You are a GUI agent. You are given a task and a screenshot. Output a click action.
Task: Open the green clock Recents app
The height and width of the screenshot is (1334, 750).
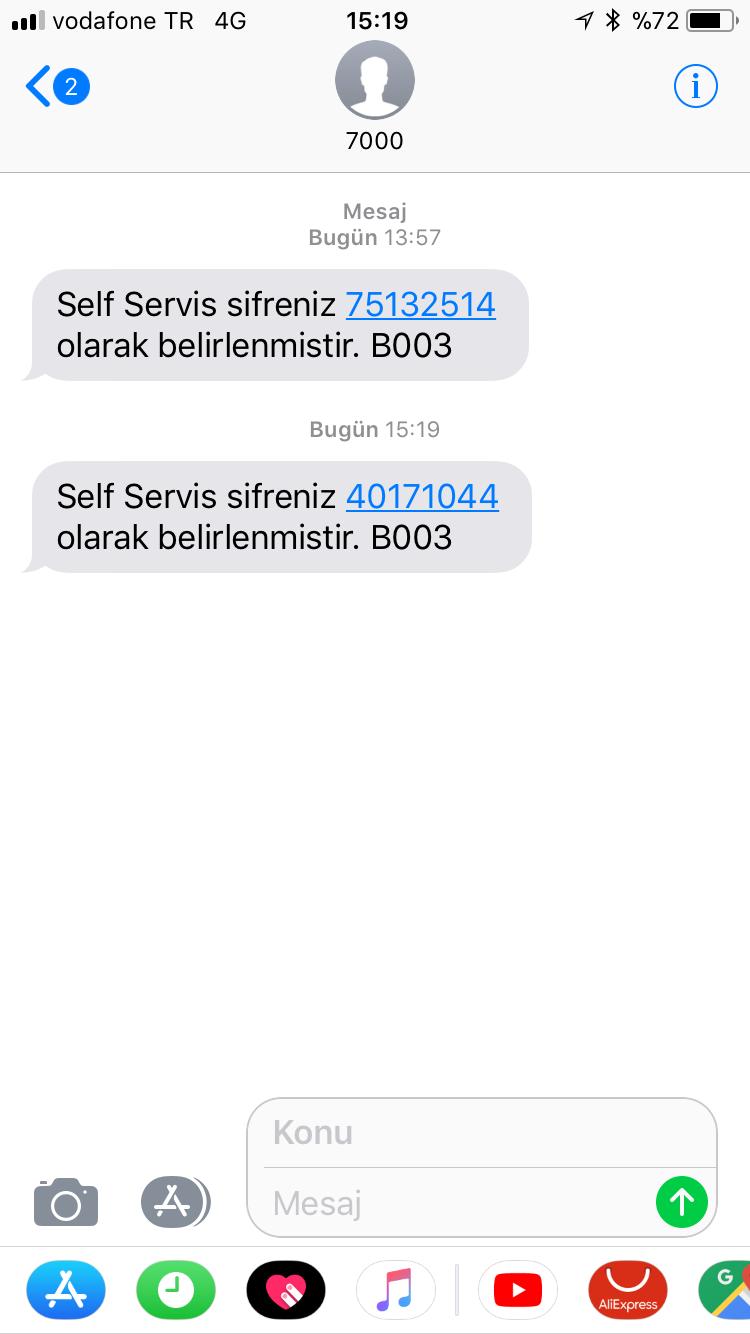point(176,1290)
